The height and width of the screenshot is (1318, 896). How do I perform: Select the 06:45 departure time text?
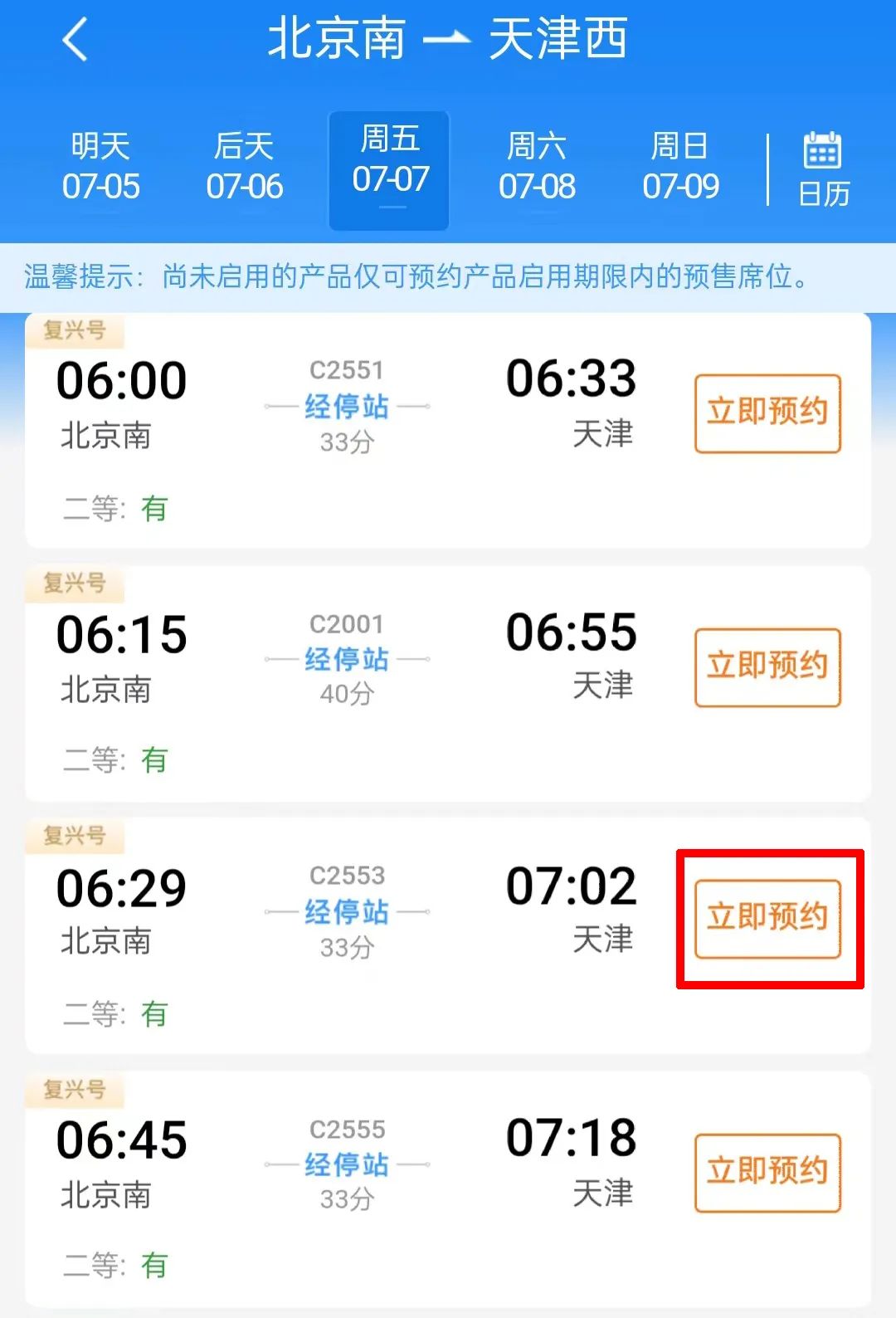[x=121, y=1141]
